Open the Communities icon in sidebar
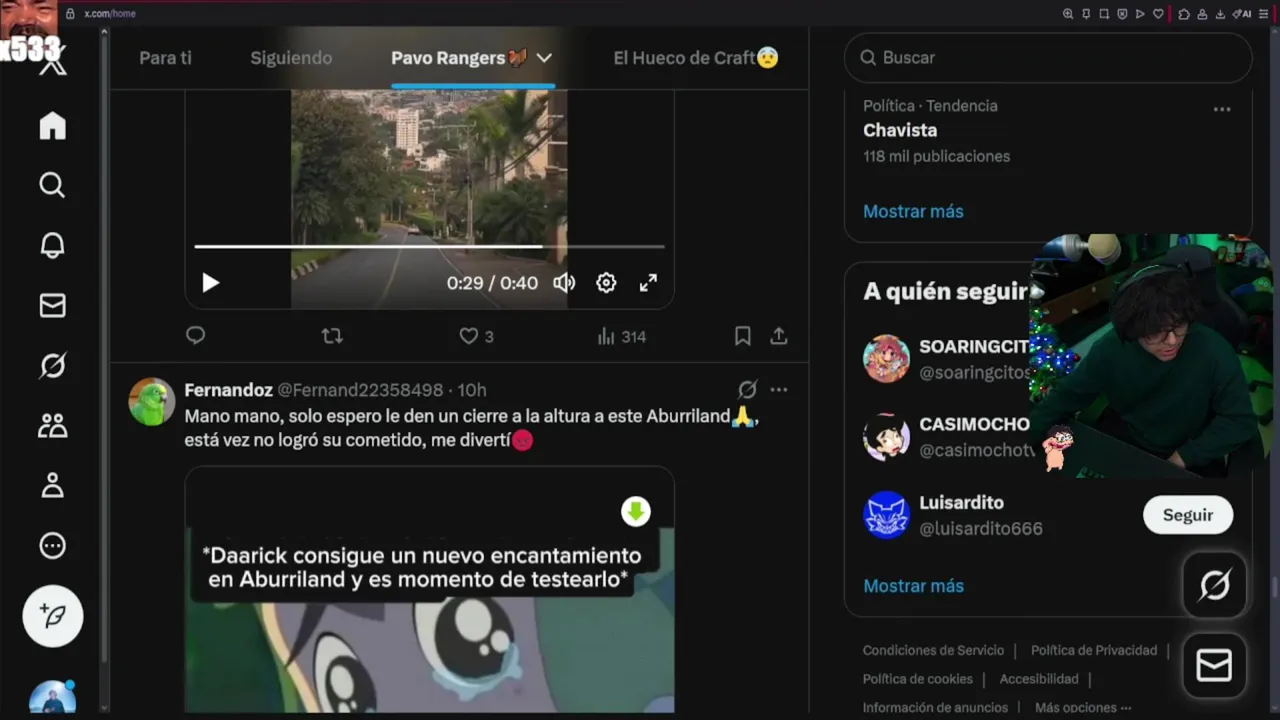This screenshot has width=1280, height=720. coord(52,426)
